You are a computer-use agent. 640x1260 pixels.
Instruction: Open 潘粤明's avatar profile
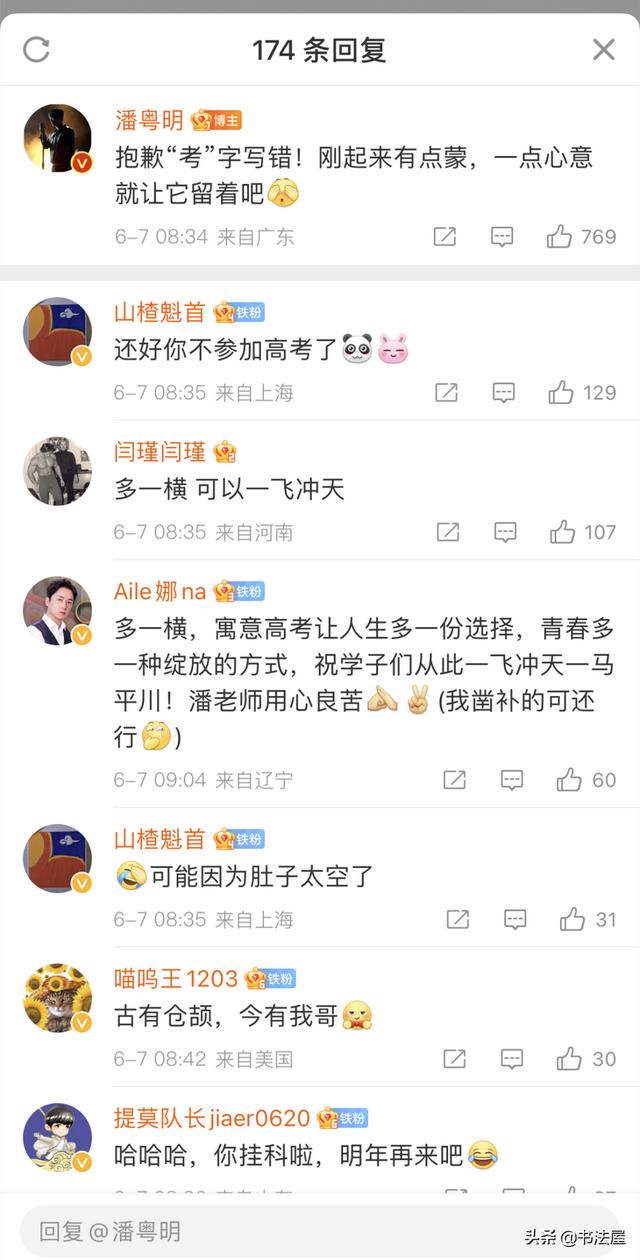(57, 138)
